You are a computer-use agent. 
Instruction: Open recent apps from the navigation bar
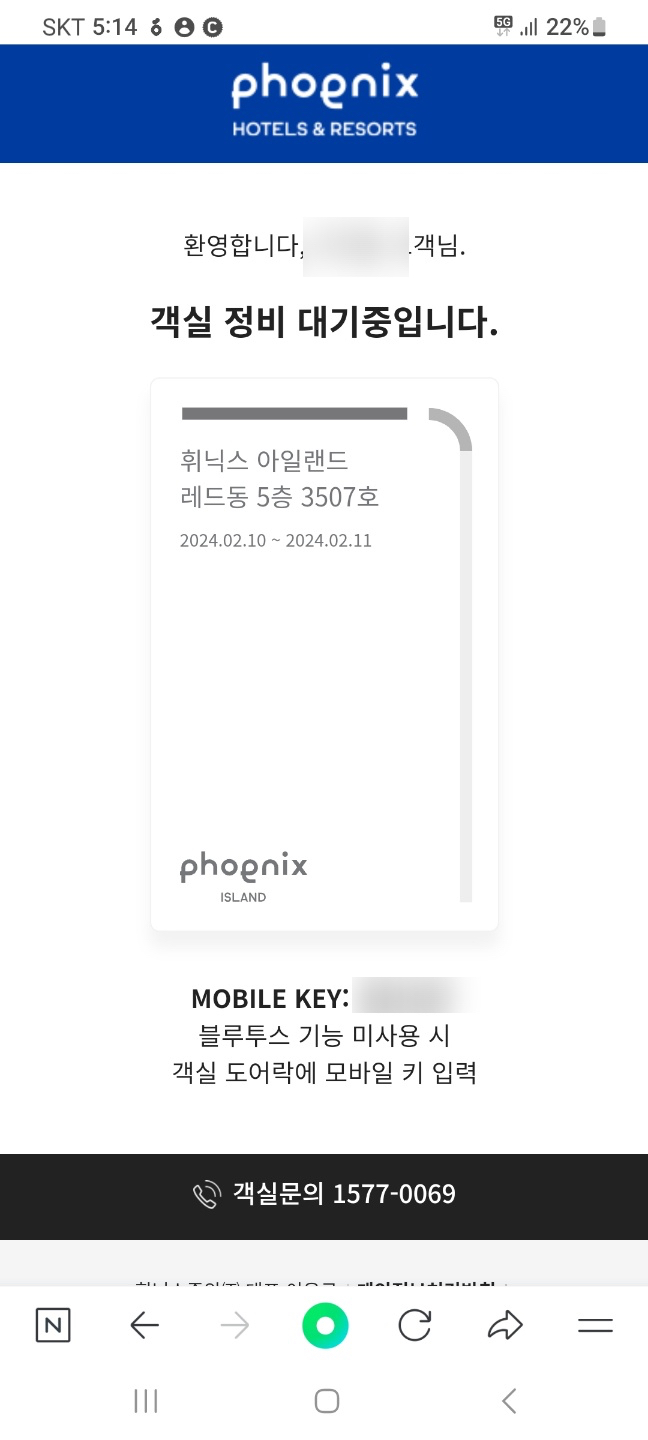click(x=146, y=1401)
